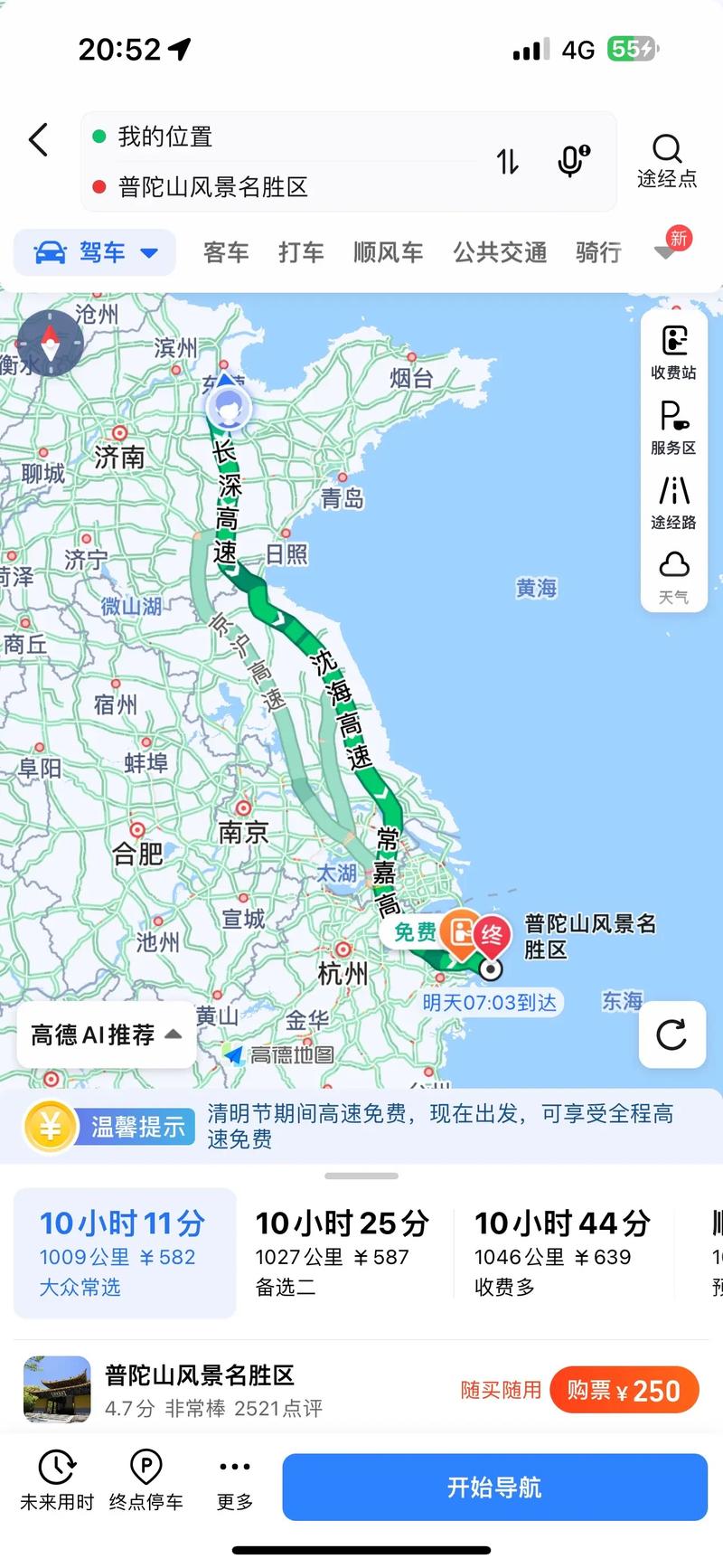Image resolution: width=723 pixels, height=1568 pixels.
Task: Select the 顺风车 tab
Action: pyautogui.click(x=388, y=252)
